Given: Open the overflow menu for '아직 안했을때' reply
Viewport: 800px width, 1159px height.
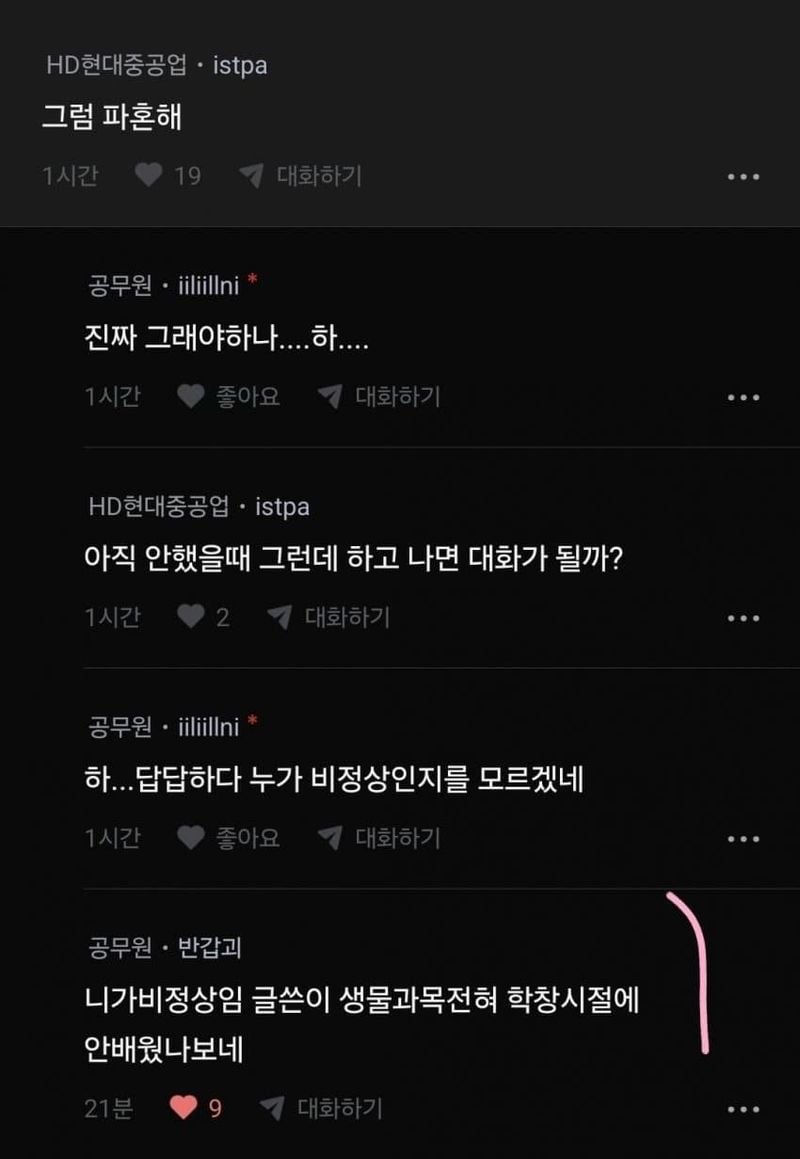Looking at the screenshot, I should click(743, 618).
